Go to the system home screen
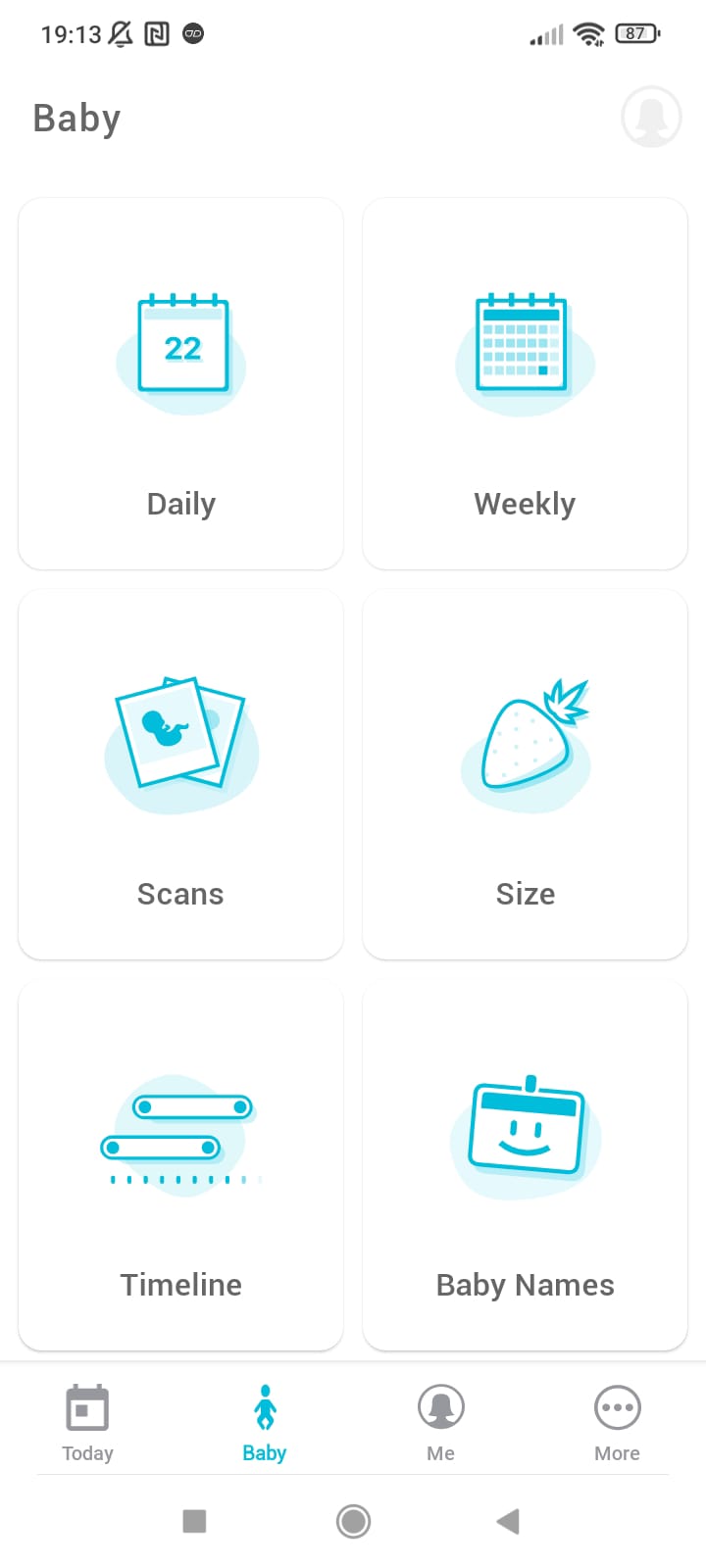 click(x=353, y=1521)
